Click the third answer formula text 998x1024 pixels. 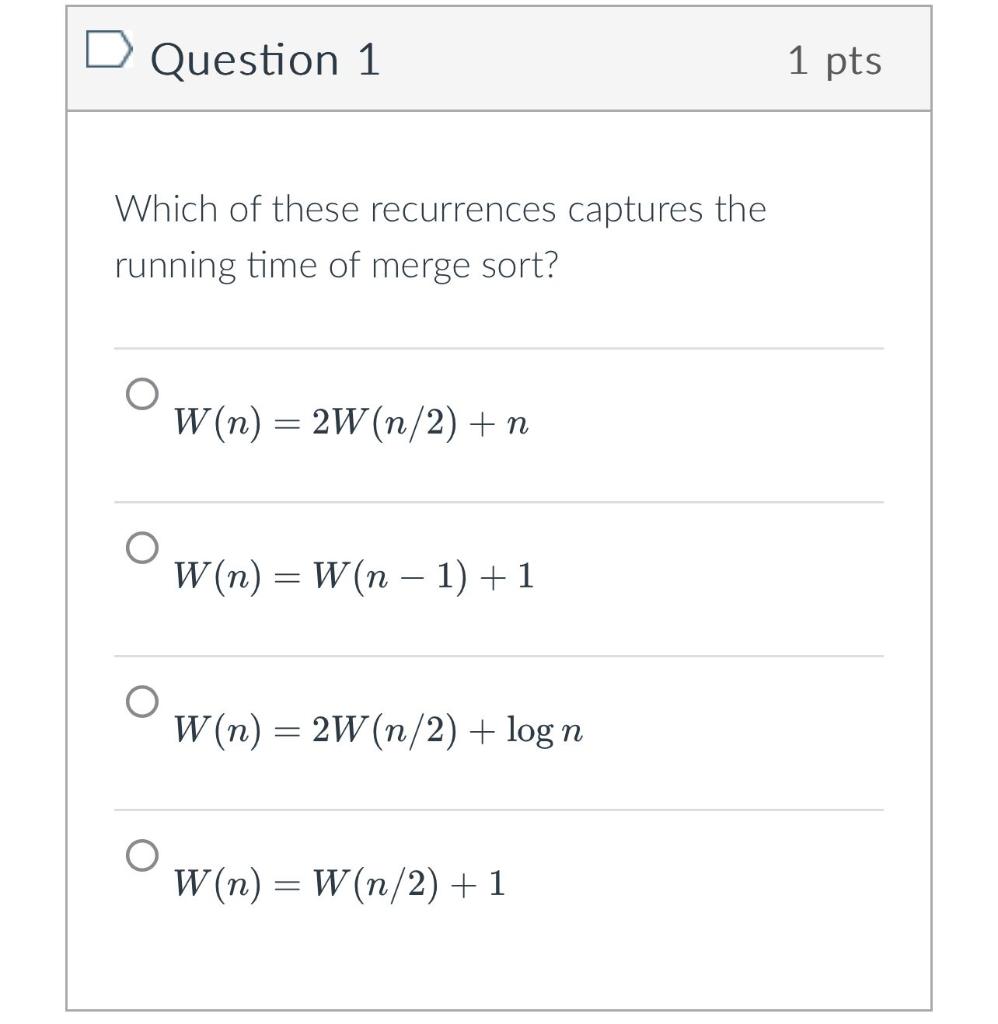point(380,730)
